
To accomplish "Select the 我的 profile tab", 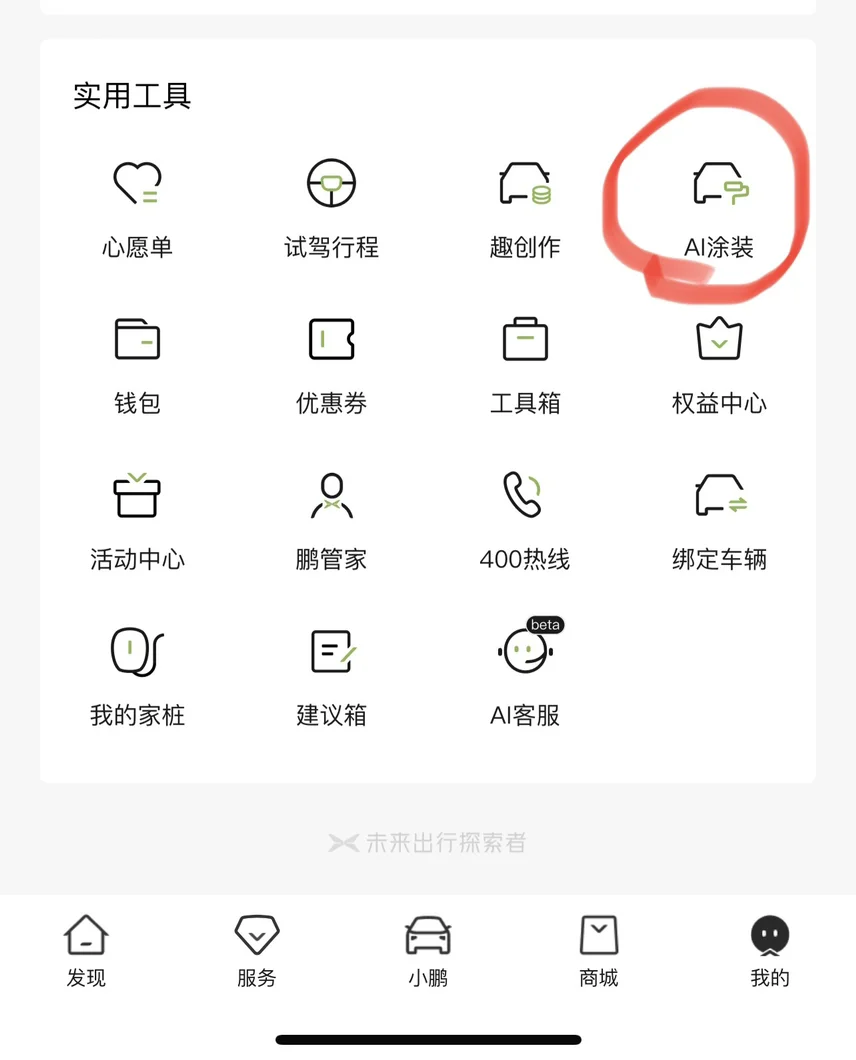I will [x=770, y=950].
